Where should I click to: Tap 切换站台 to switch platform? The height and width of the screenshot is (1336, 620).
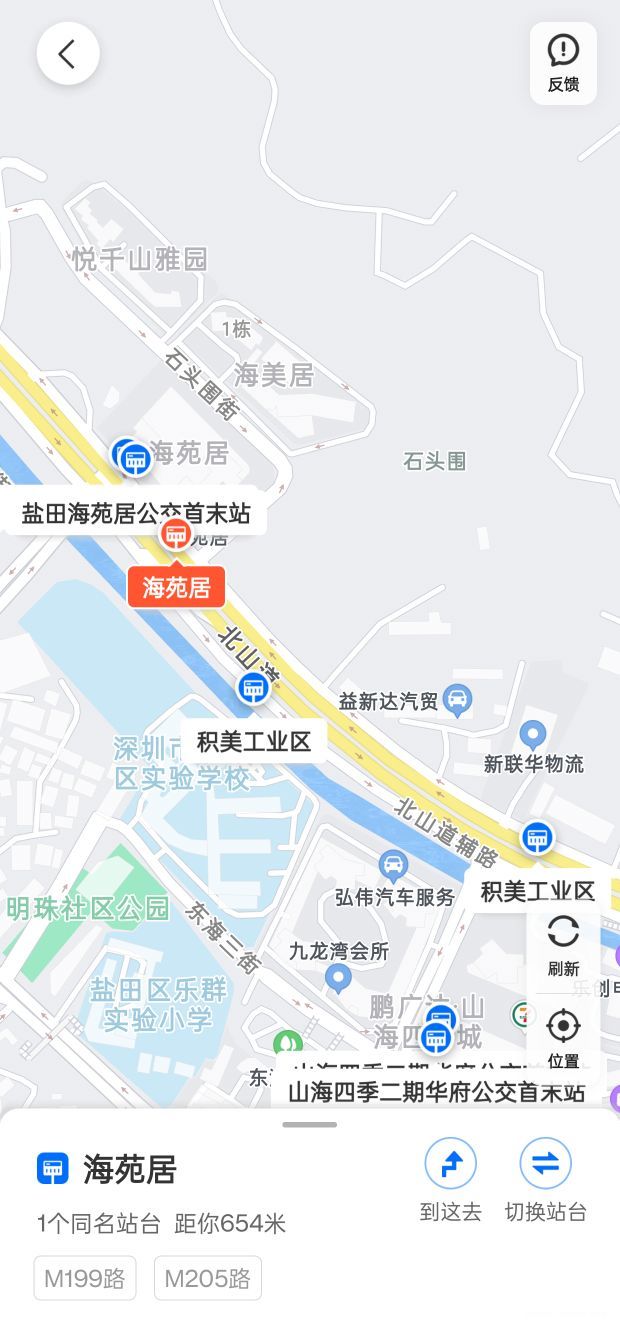(545, 1182)
